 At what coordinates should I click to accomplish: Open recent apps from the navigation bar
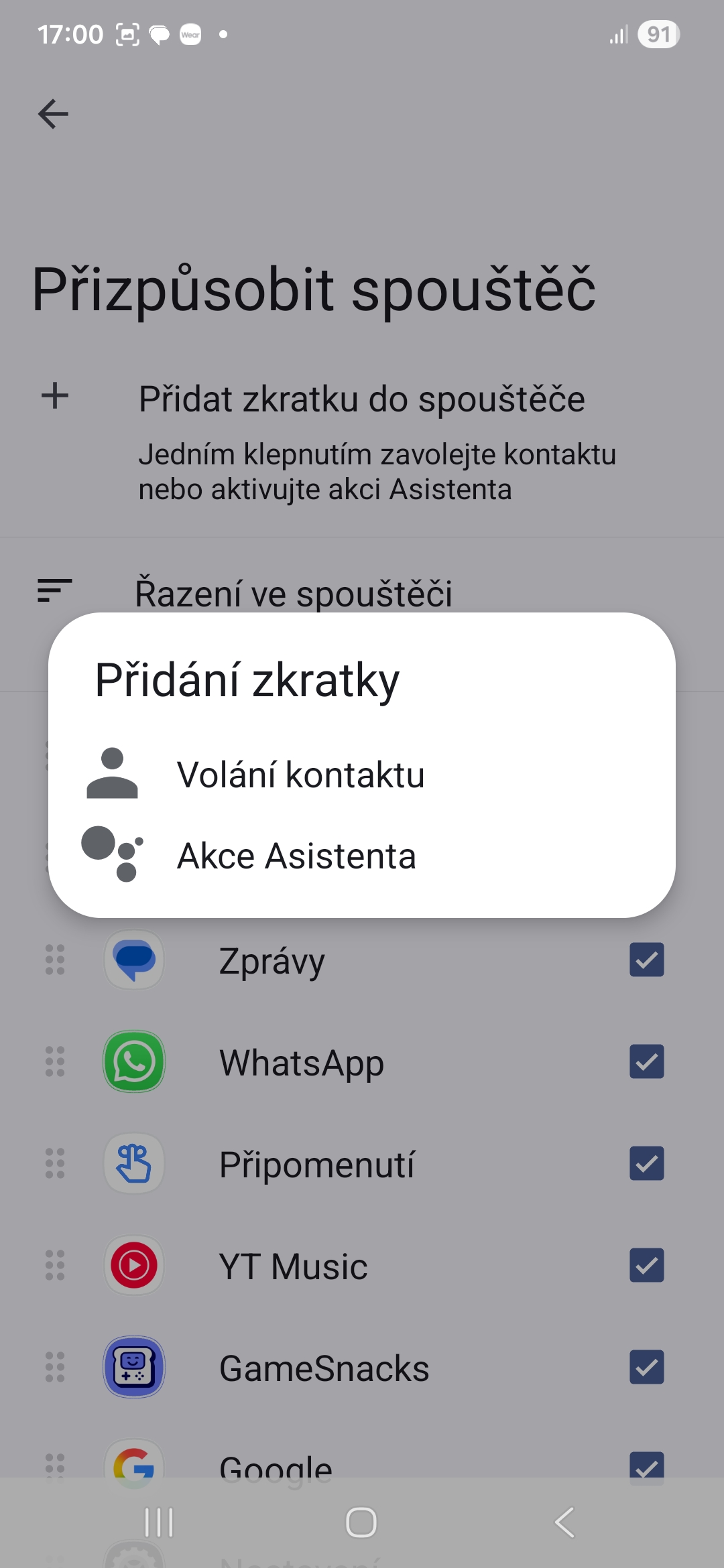pos(160,1522)
